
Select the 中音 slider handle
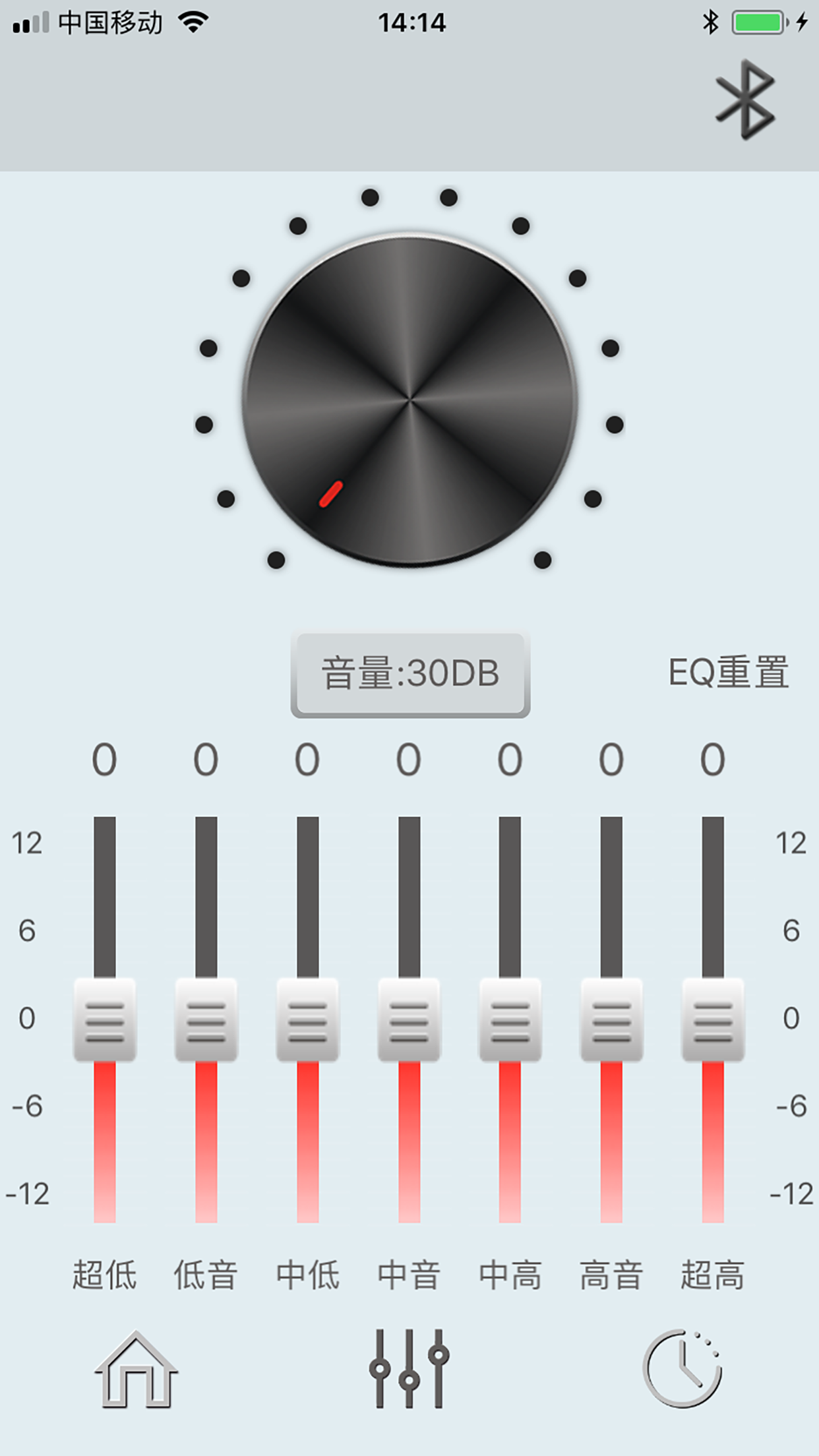[409, 1020]
